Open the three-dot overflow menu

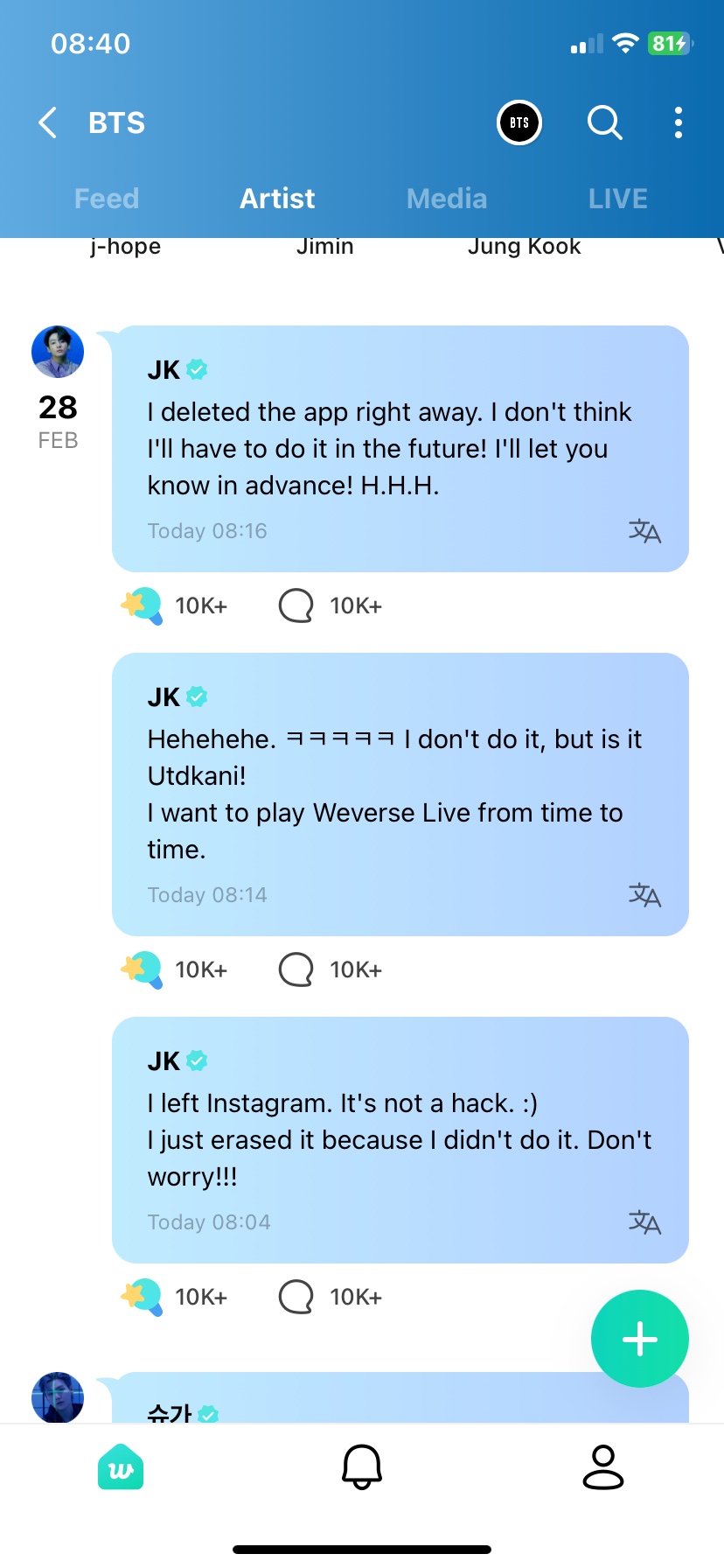679,122
